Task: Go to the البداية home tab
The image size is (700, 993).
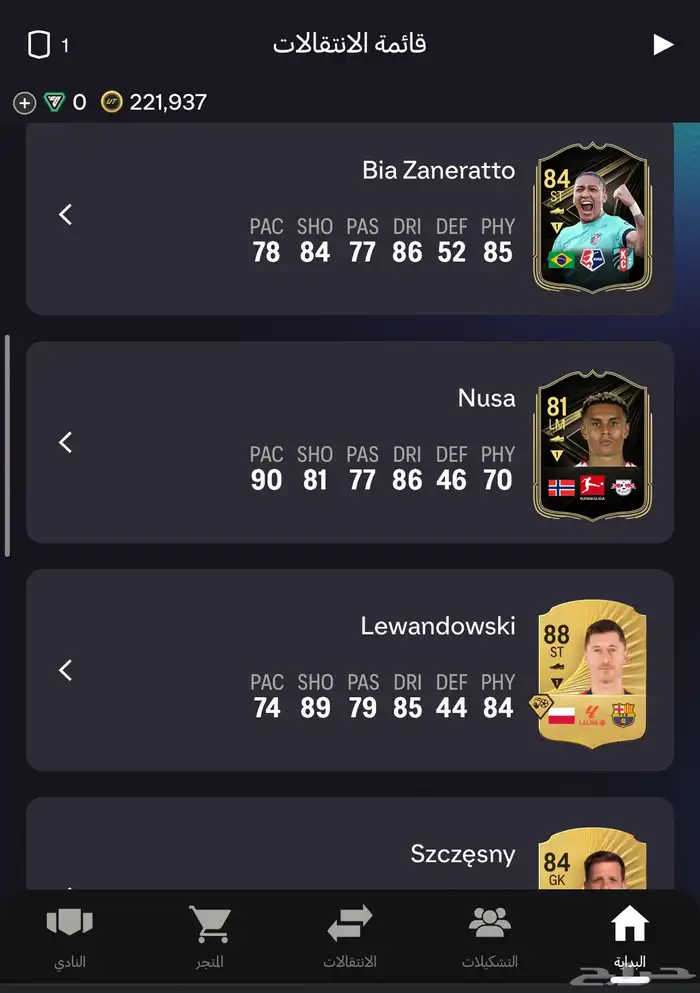Action: point(629,938)
